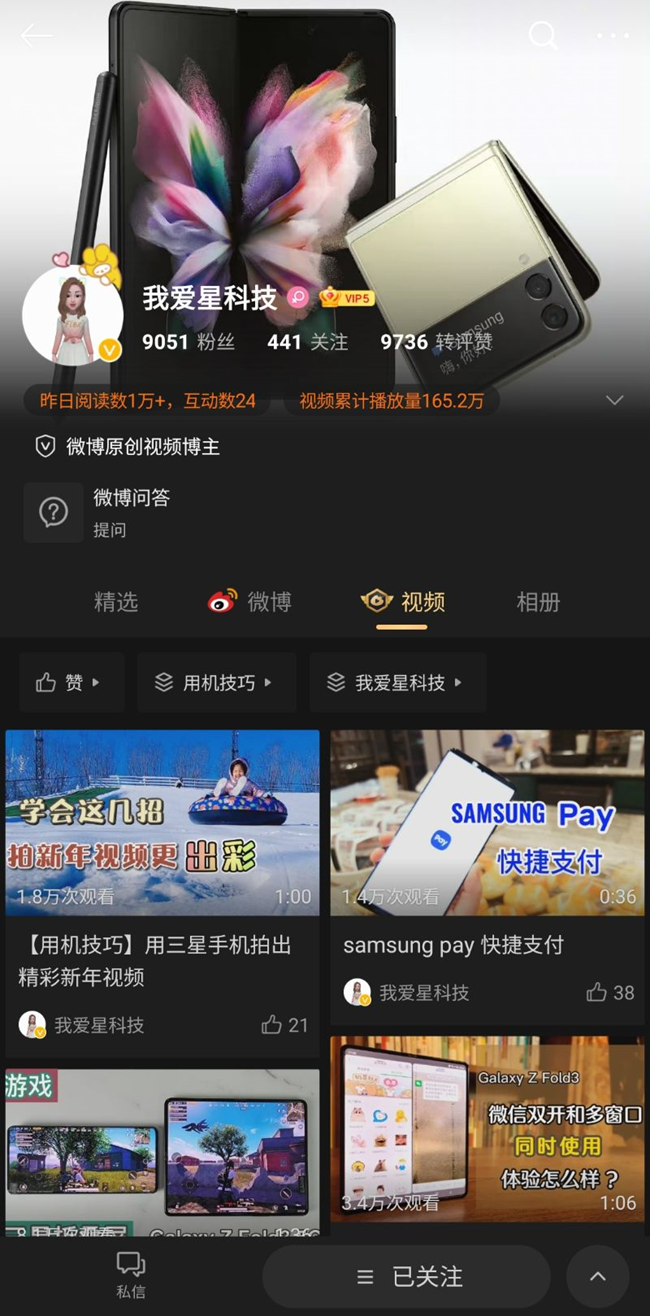The image size is (650, 1316).
Task: Go back using the top-left arrow
Action: (x=36, y=36)
